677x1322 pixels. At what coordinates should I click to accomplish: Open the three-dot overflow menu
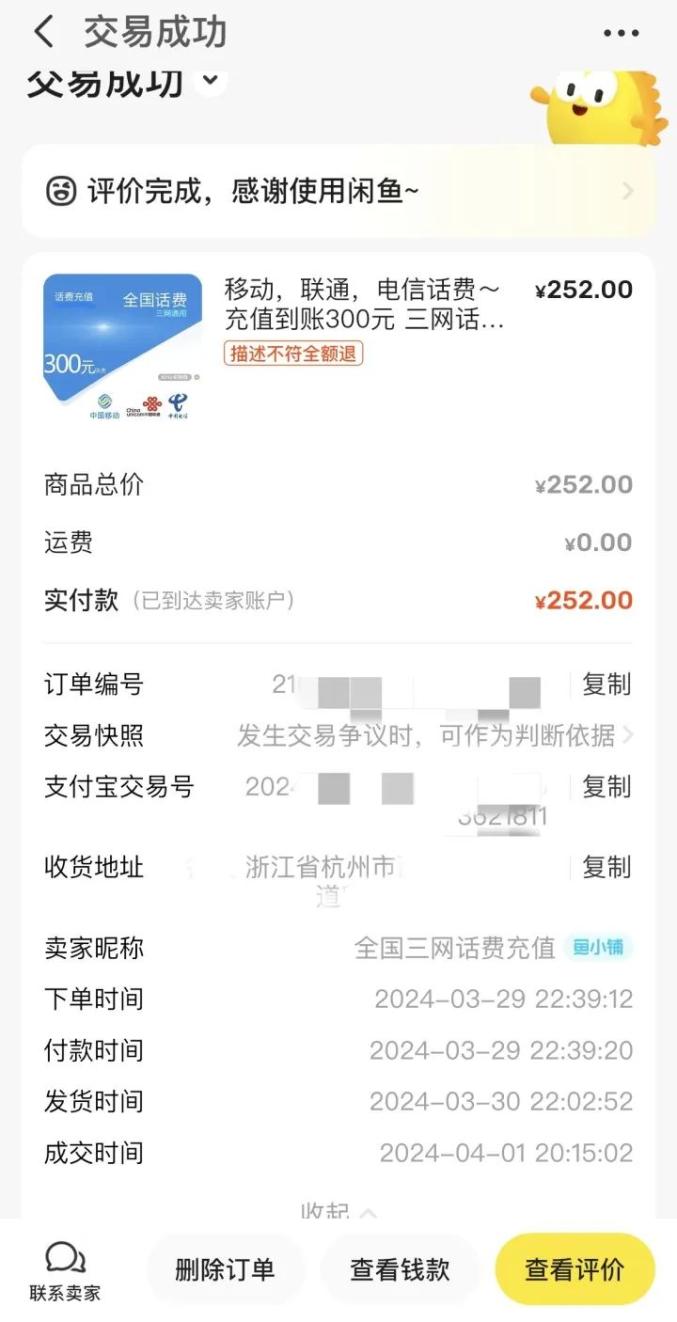[x=621, y=33]
